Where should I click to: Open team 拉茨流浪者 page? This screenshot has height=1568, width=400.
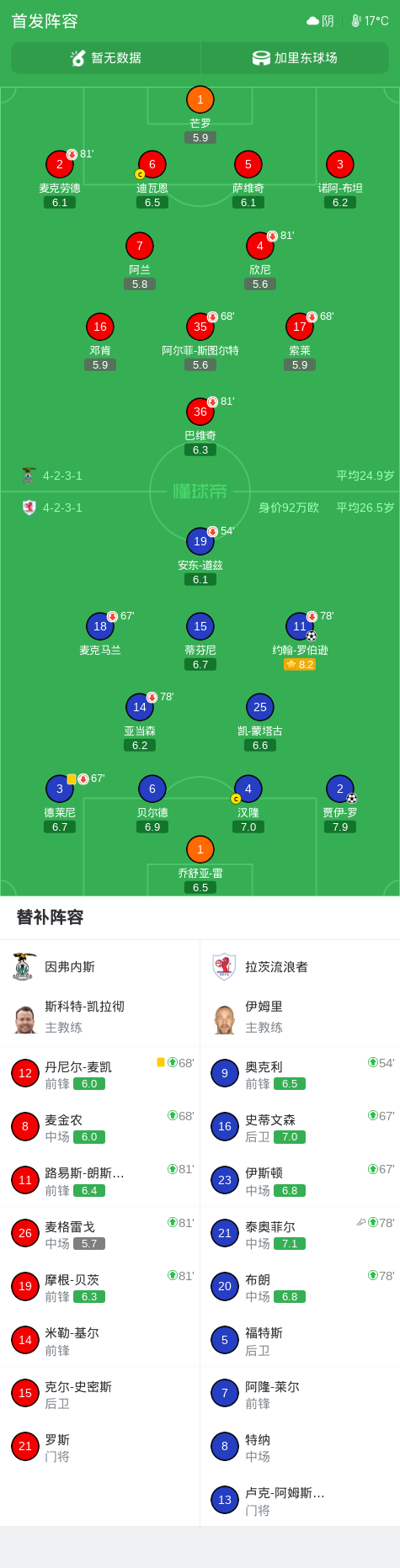click(x=300, y=967)
